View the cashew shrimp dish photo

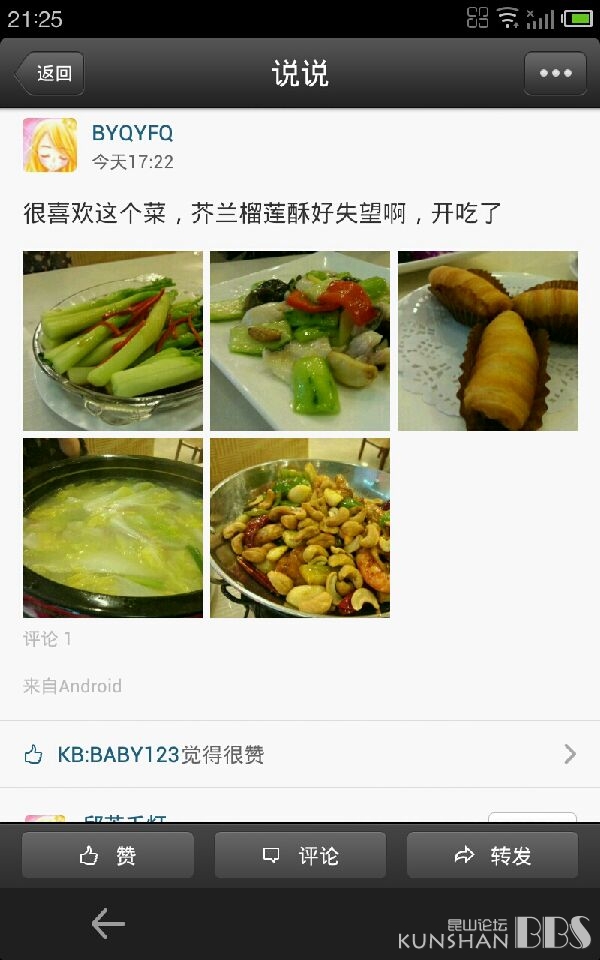click(300, 528)
